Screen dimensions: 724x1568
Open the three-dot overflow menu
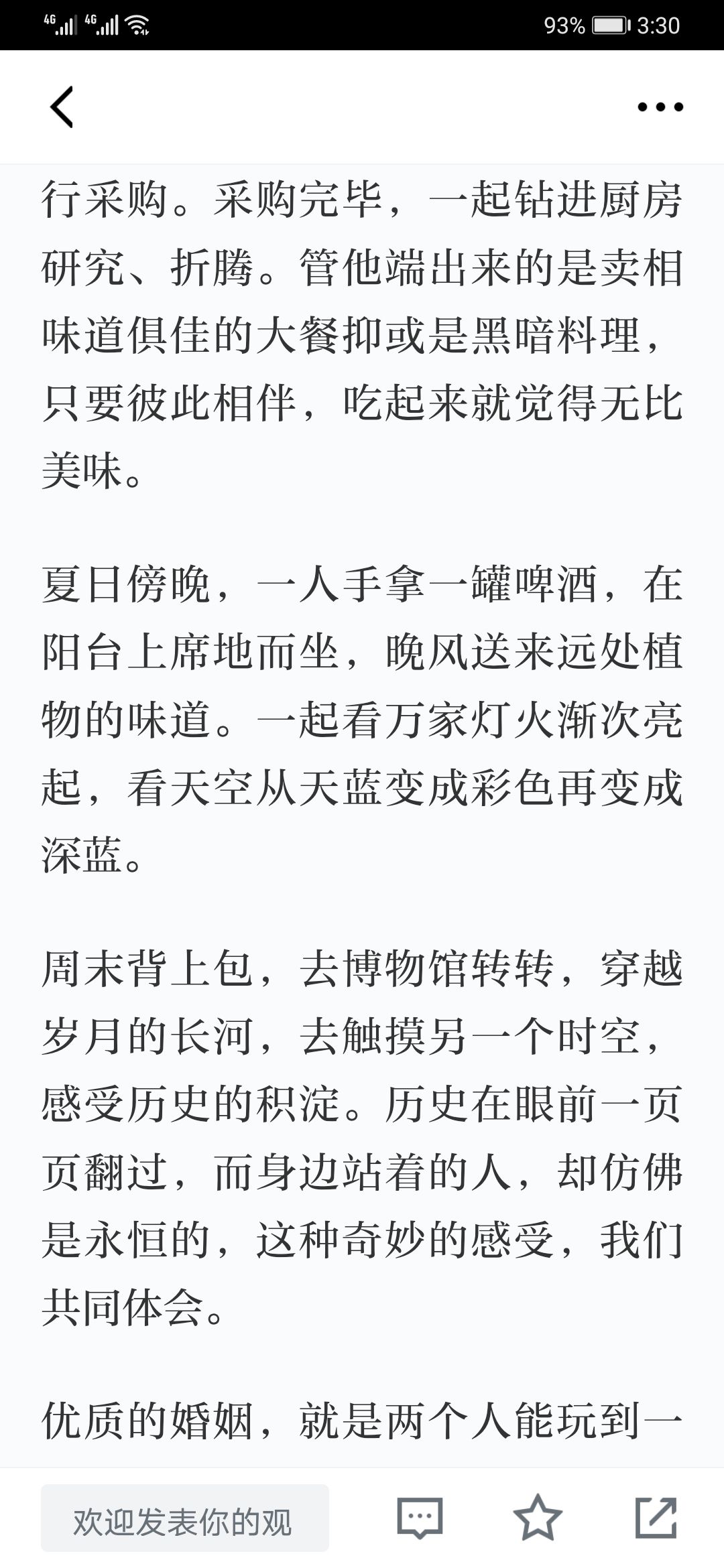click(x=660, y=107)
